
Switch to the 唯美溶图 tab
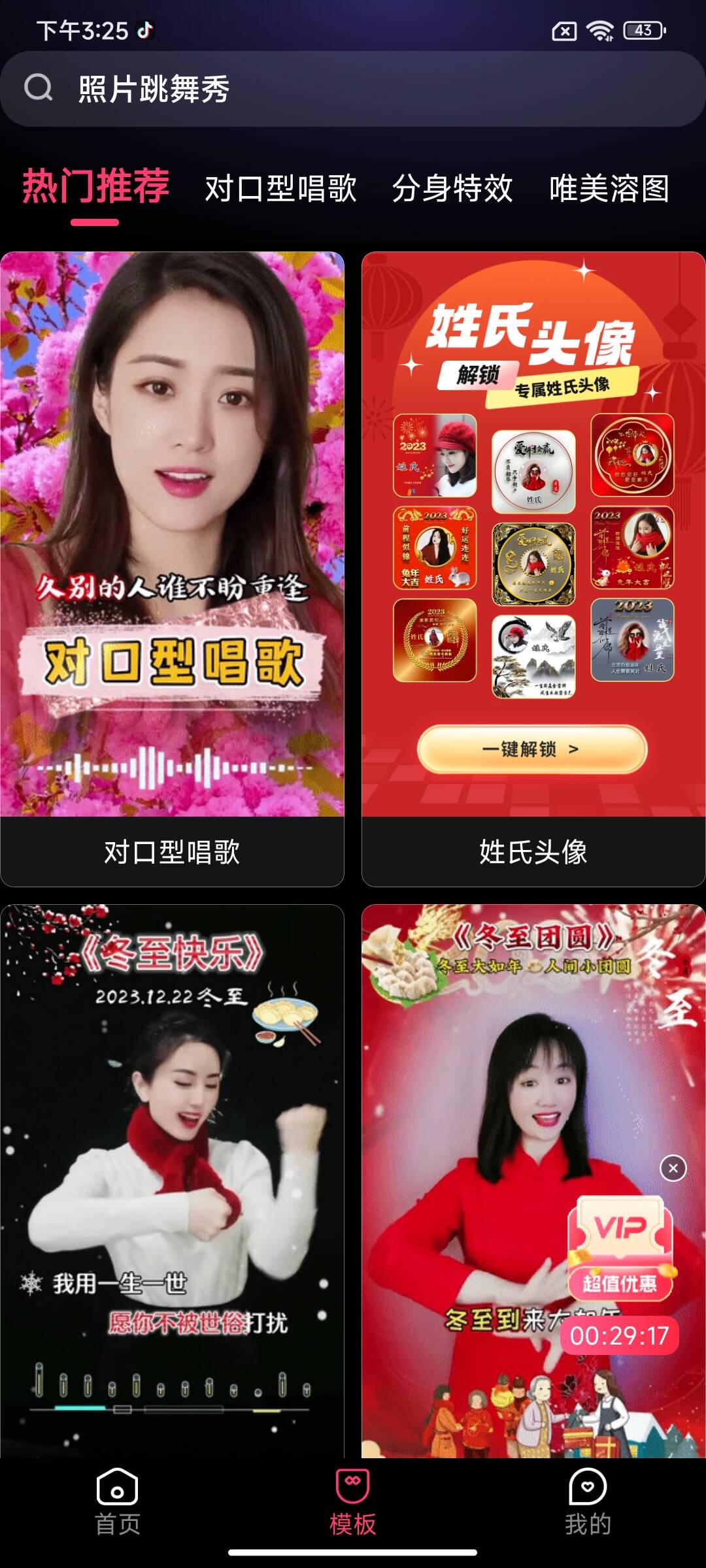click(609, 189)
